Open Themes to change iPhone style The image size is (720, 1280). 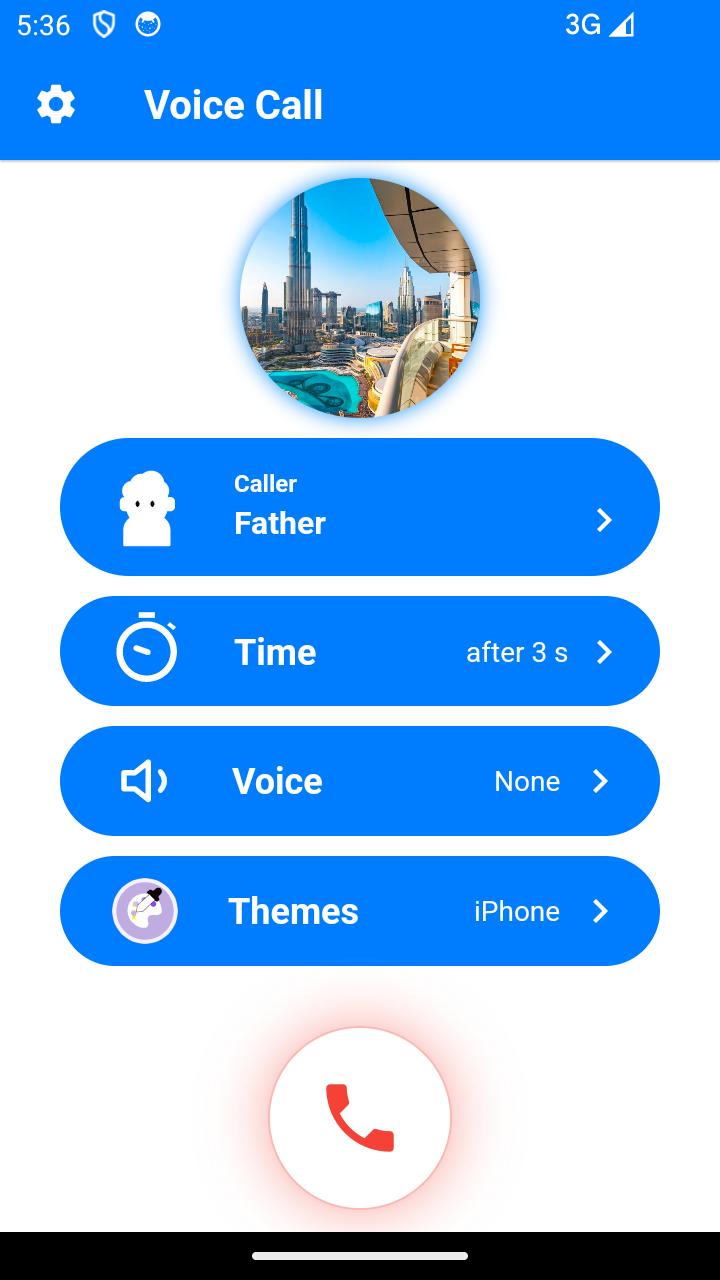pyautogui.click(x=360, y=911)
